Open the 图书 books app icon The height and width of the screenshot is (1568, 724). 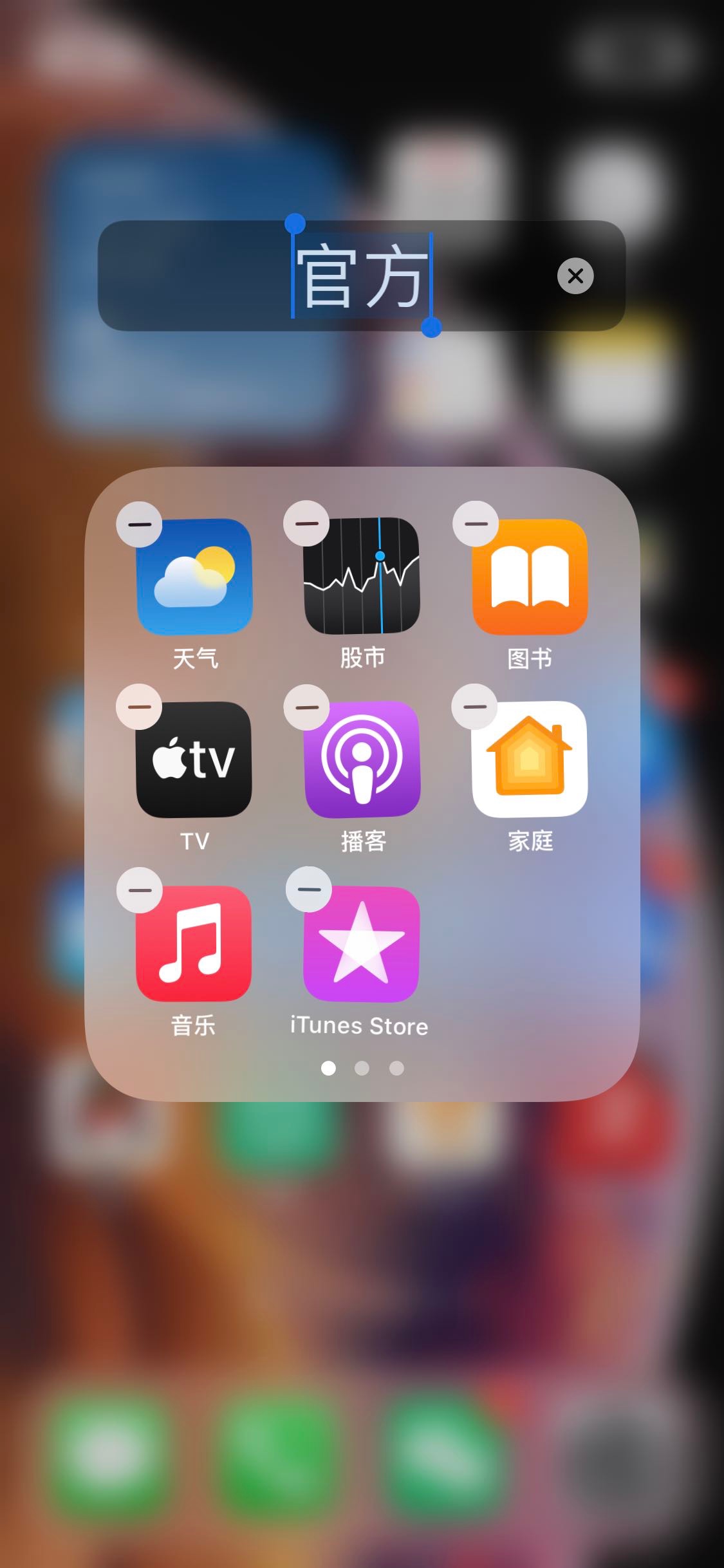click(530, 577)
